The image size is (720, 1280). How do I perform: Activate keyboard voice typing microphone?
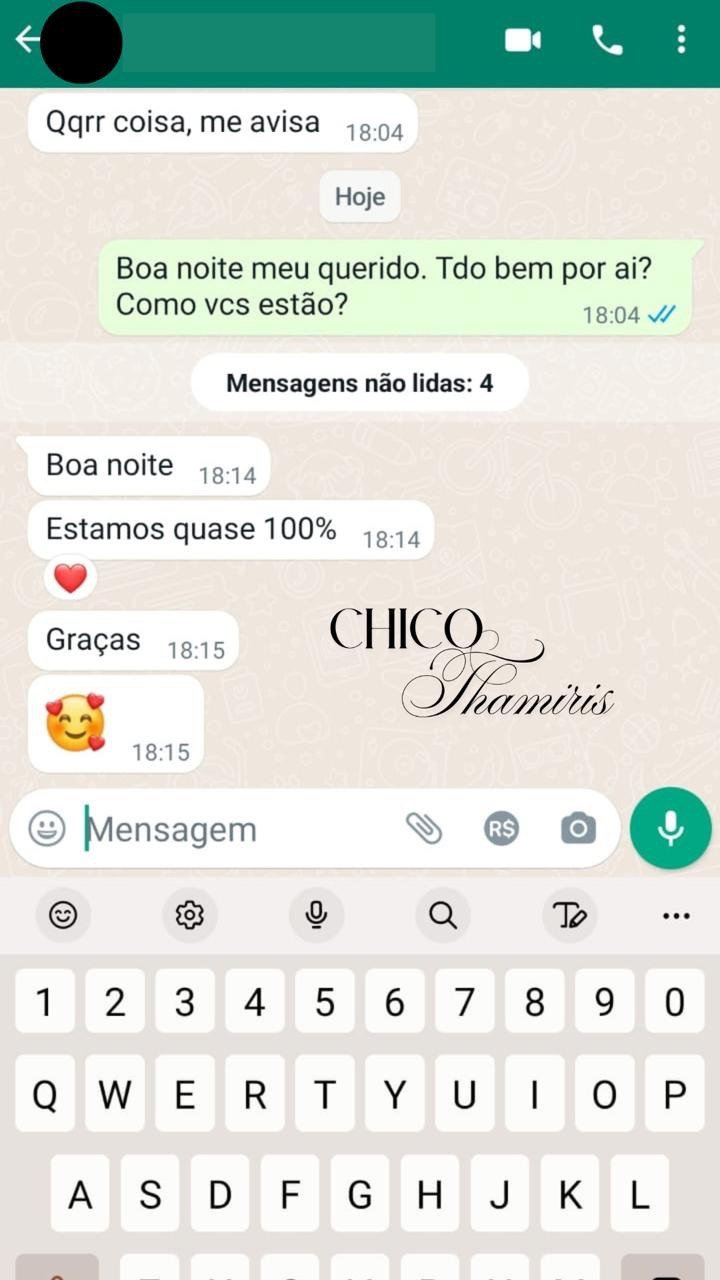[316, 914]
